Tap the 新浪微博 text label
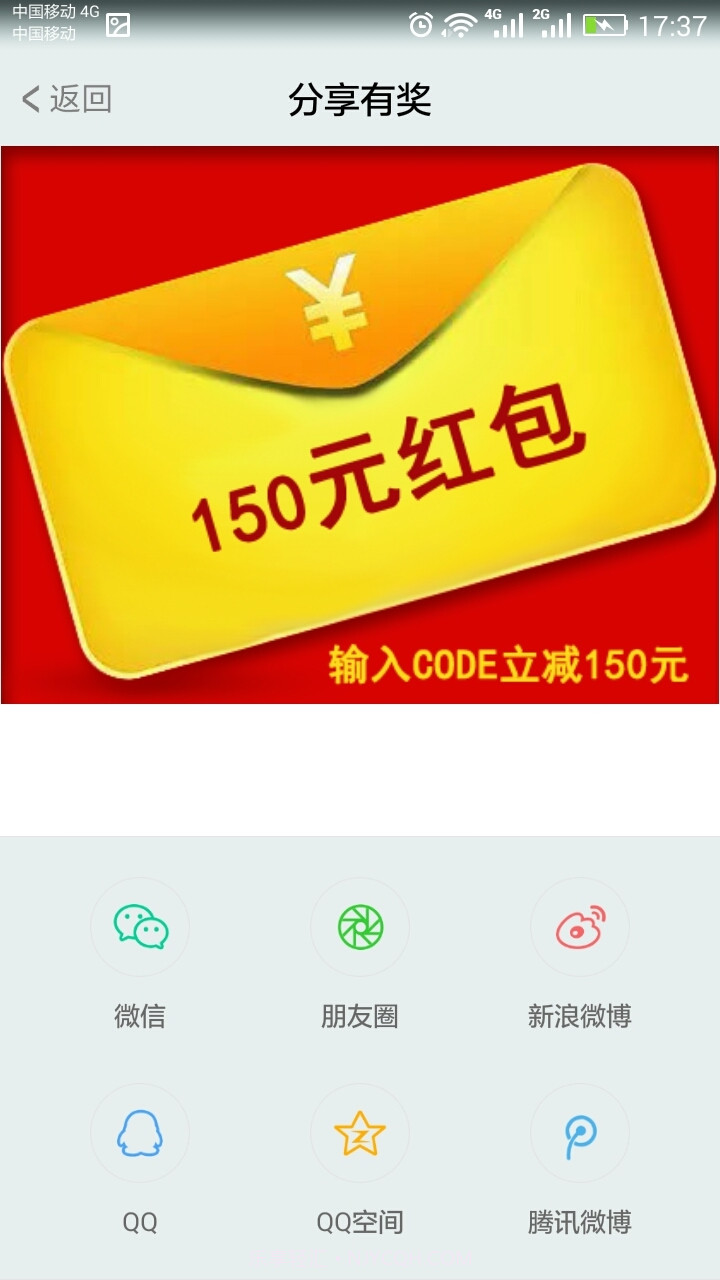Viewport: 720px width, 1280px height. 580,1016
